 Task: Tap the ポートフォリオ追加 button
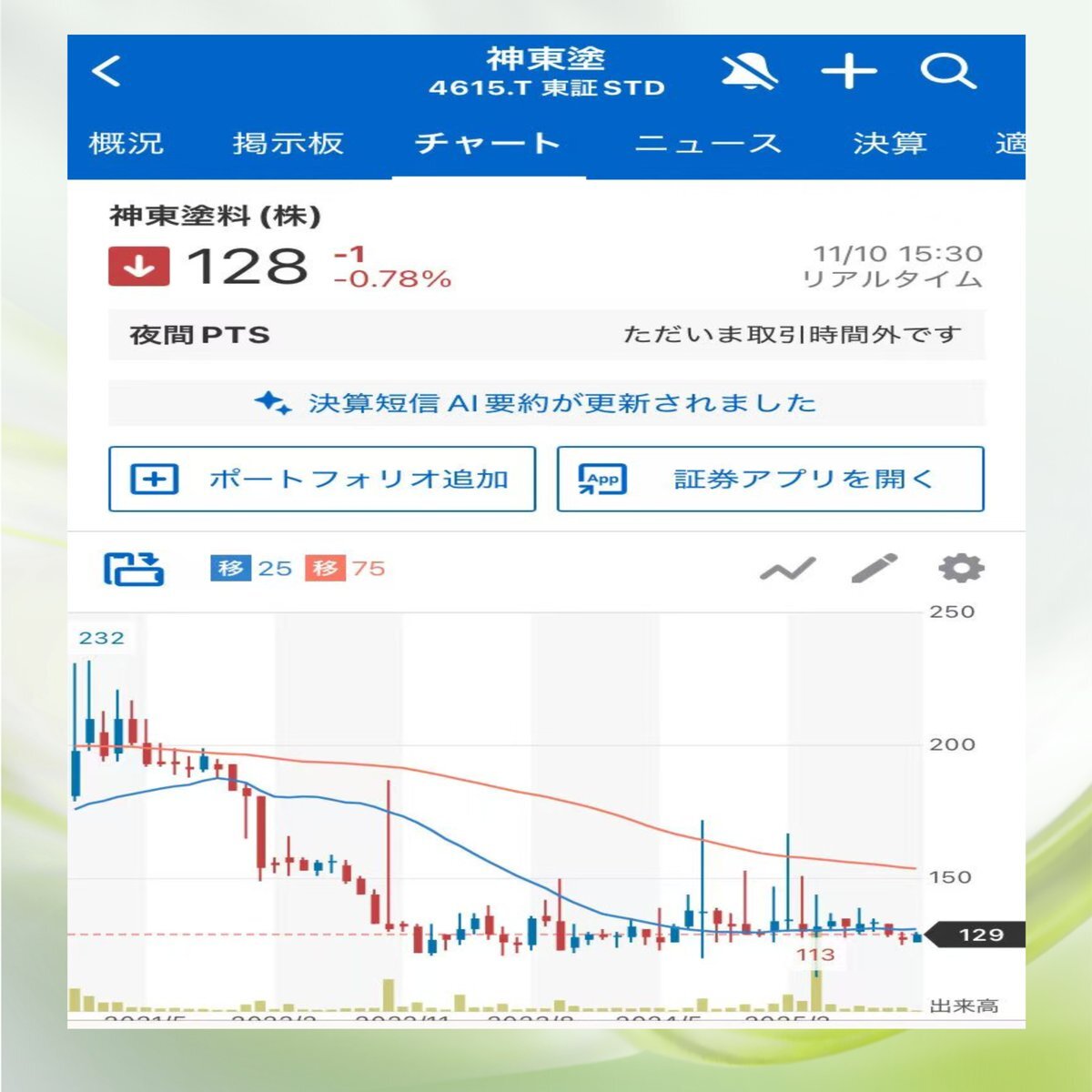(322, 479)
